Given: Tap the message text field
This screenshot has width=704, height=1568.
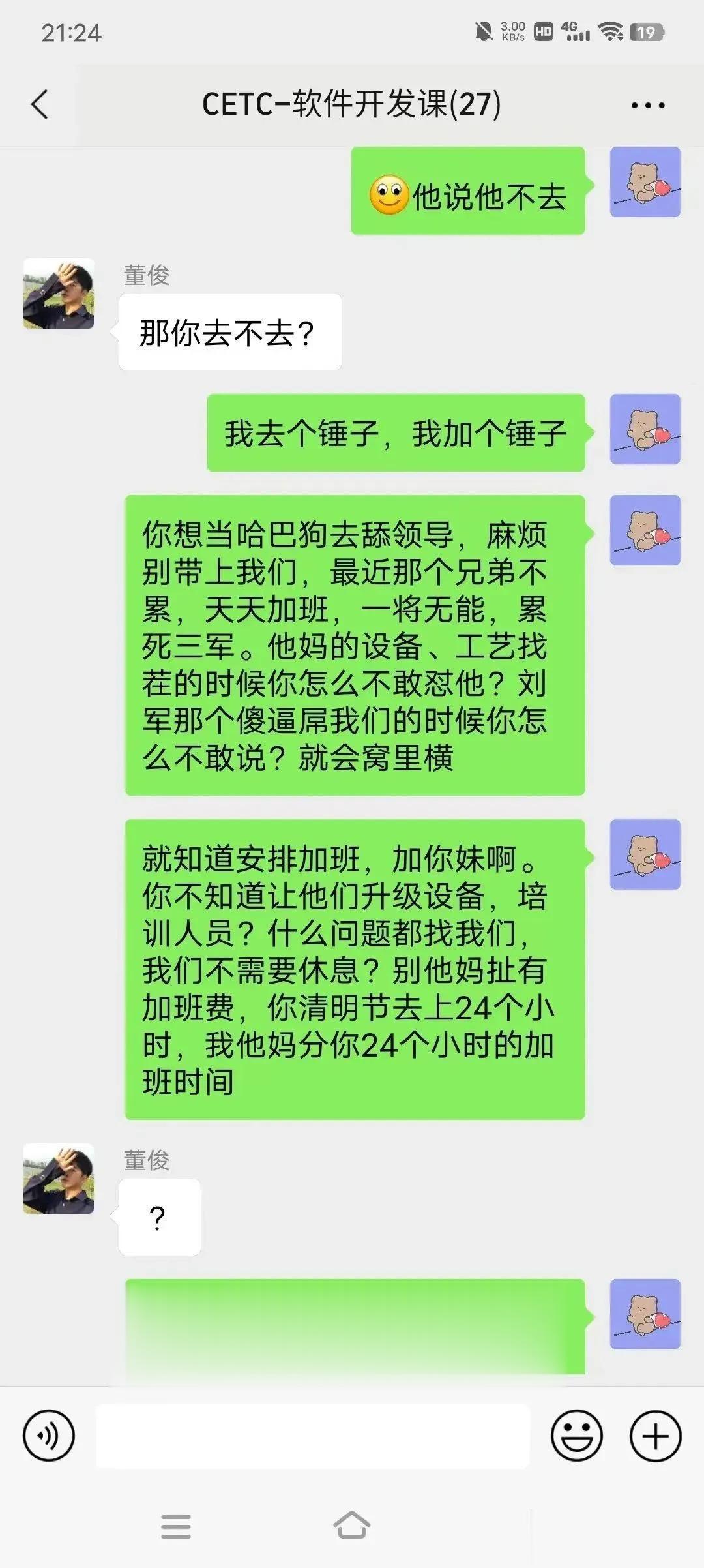Looking at the screenshot, I should 313,1436.
